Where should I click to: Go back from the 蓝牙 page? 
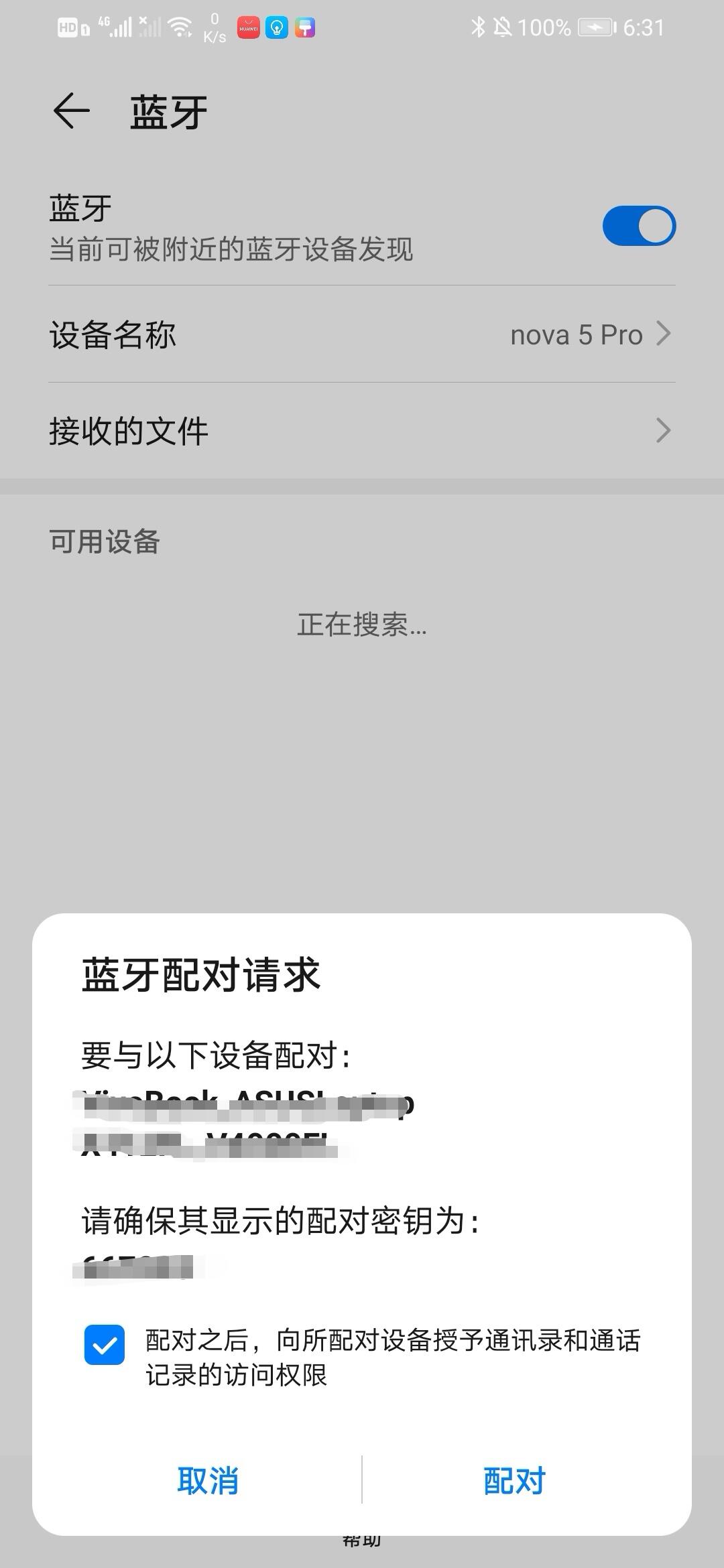pyautogui.click(x=71, y=111)
